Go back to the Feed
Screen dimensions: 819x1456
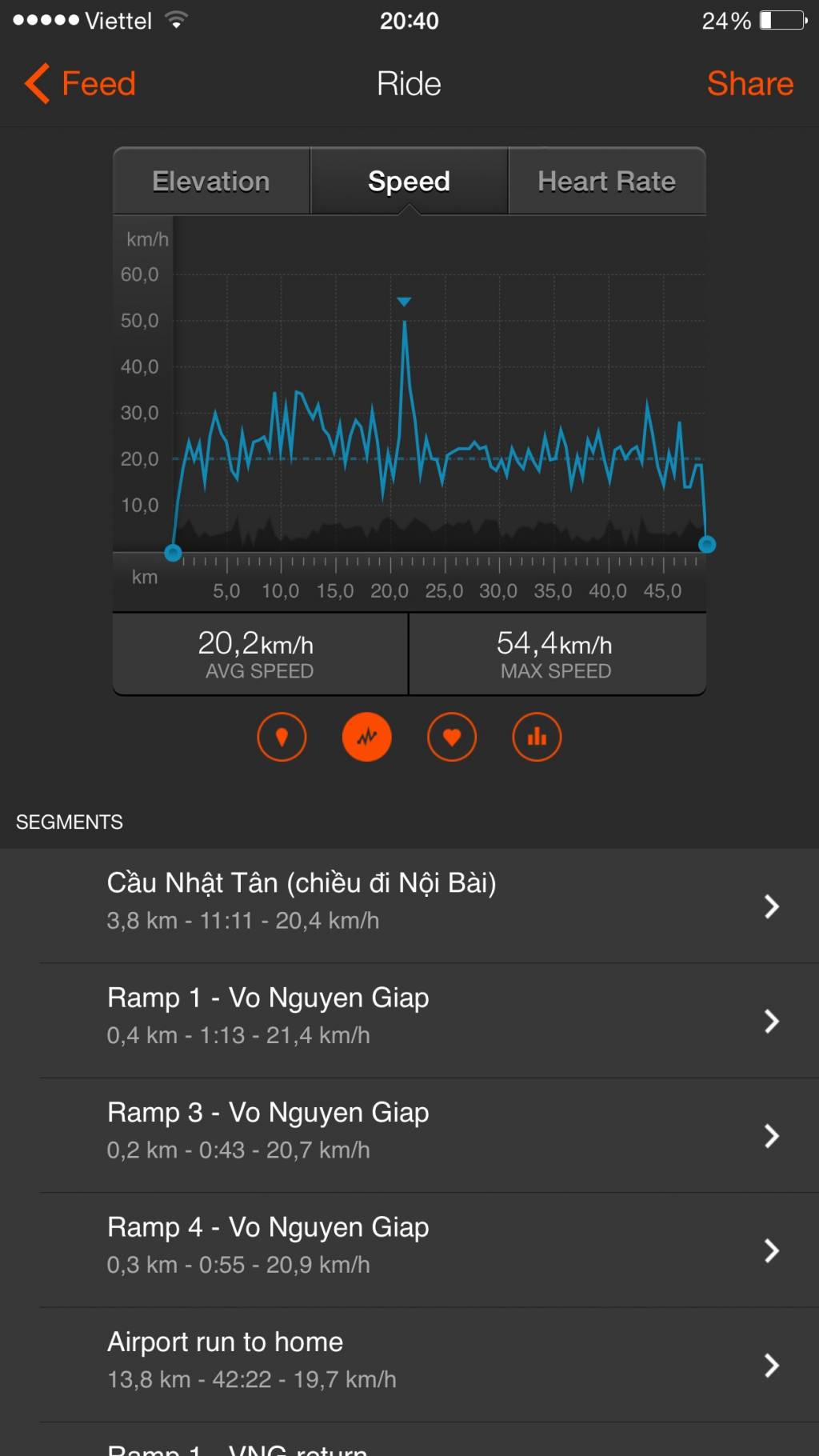pos(80,84)
